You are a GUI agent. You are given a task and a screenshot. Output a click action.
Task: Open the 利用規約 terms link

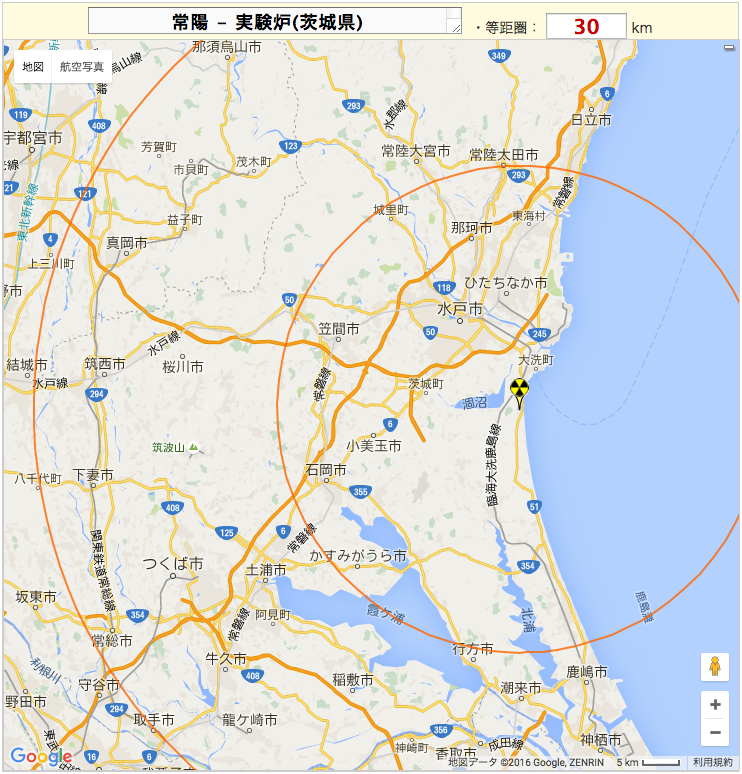click(712, 762)
